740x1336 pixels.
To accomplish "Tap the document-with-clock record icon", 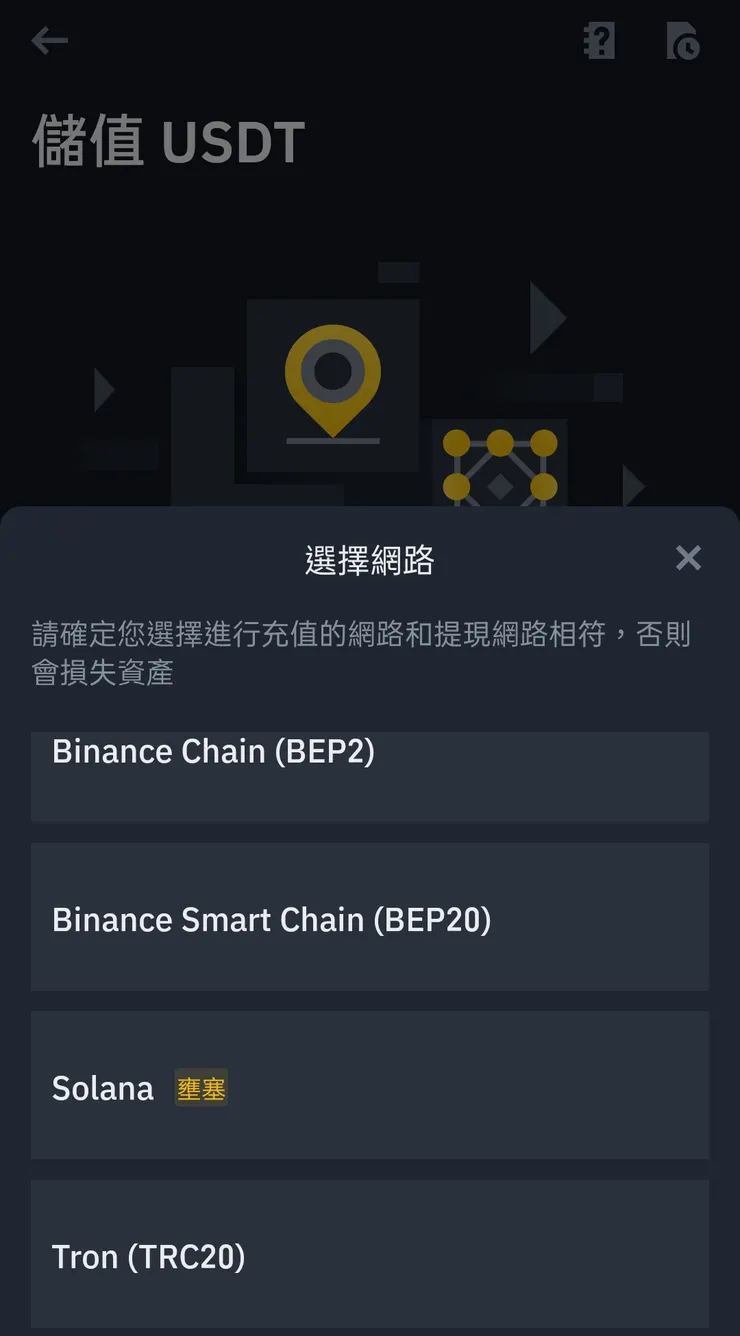I will pyautogui.click(x=684, y=40).
